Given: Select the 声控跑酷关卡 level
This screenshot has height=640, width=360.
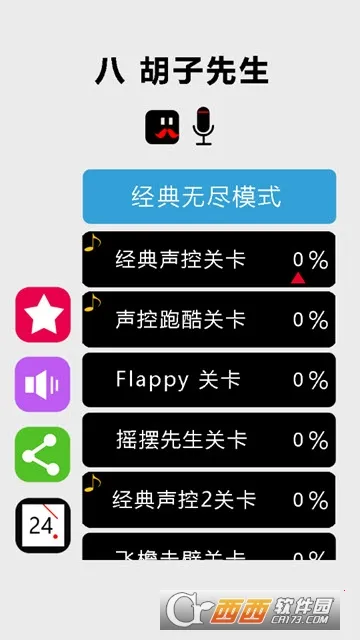Looking at the screenshot, I should pos(209,319).
